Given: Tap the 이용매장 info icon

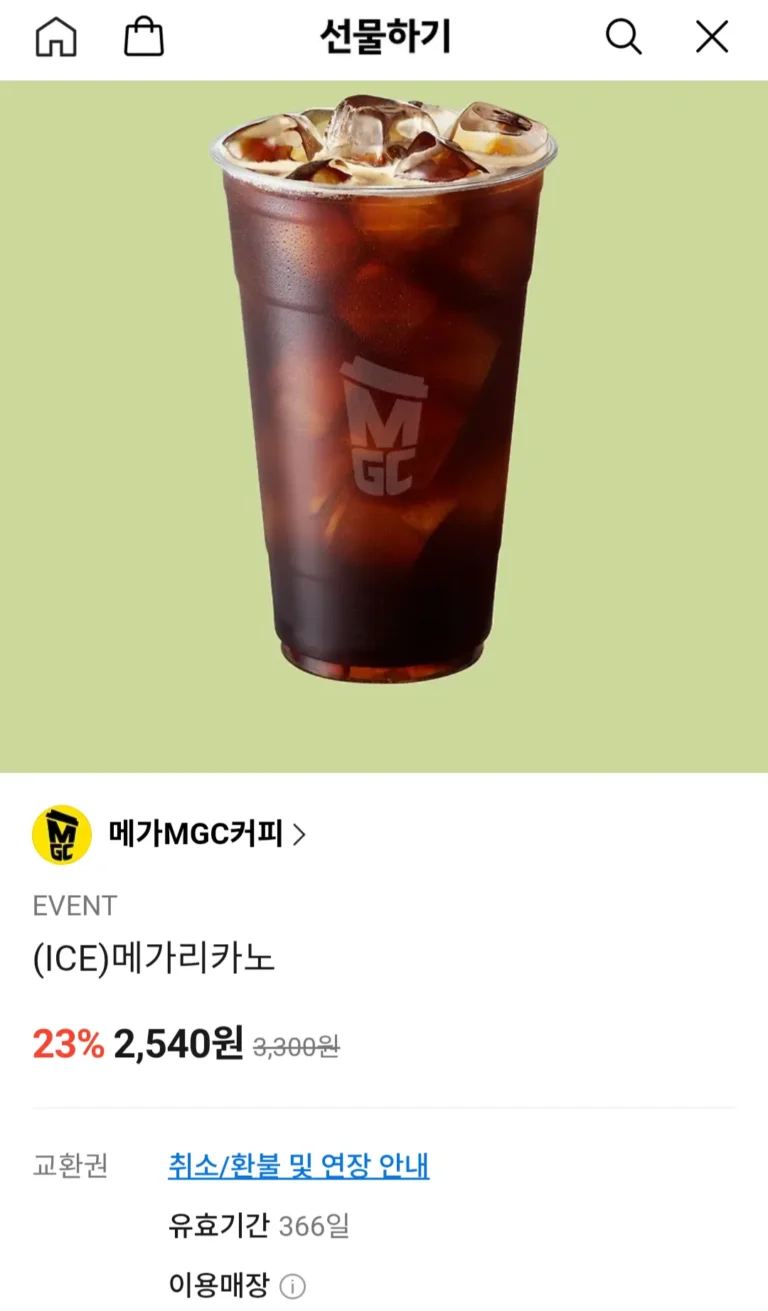Looking at the screenshot, I should click(x=292, y=1286).
